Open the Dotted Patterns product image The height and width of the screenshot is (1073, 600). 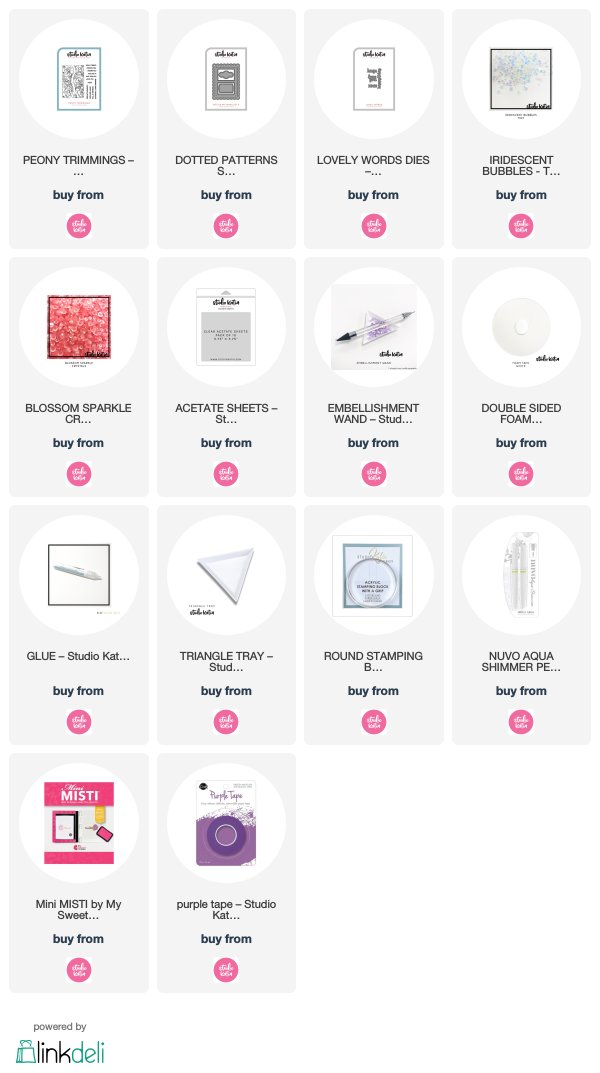(x=226, y=79)
